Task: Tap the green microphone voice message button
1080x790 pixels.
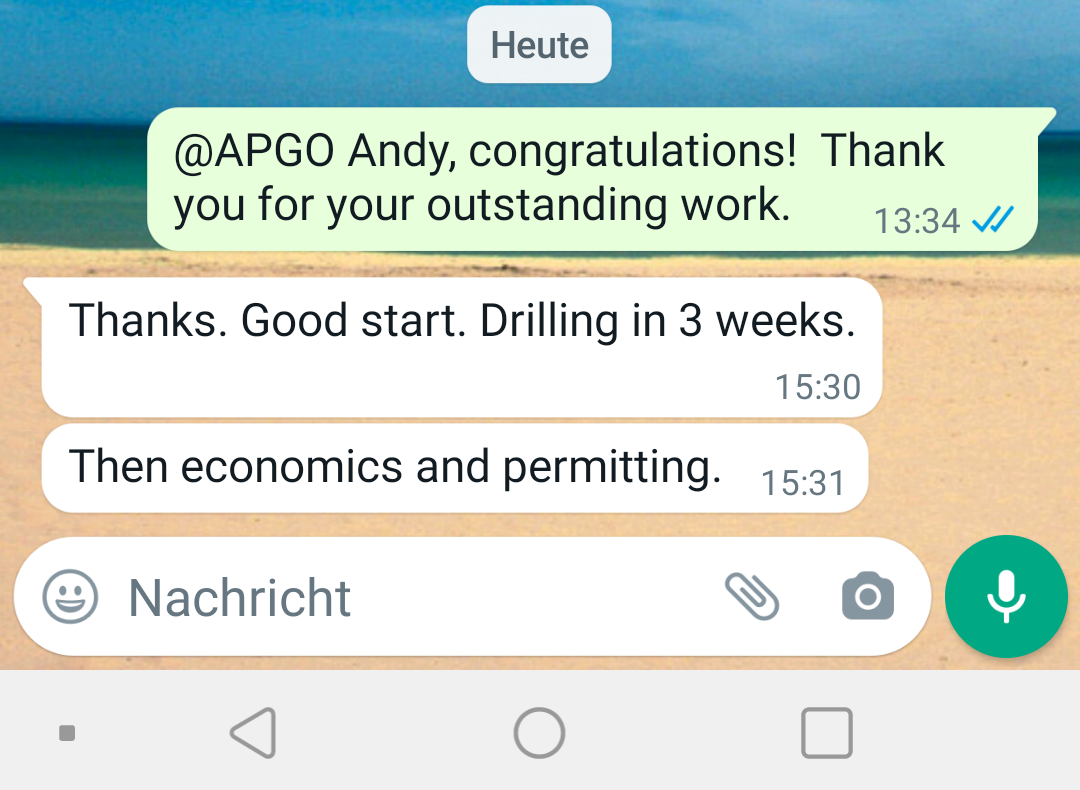Action: [1006, 597]
